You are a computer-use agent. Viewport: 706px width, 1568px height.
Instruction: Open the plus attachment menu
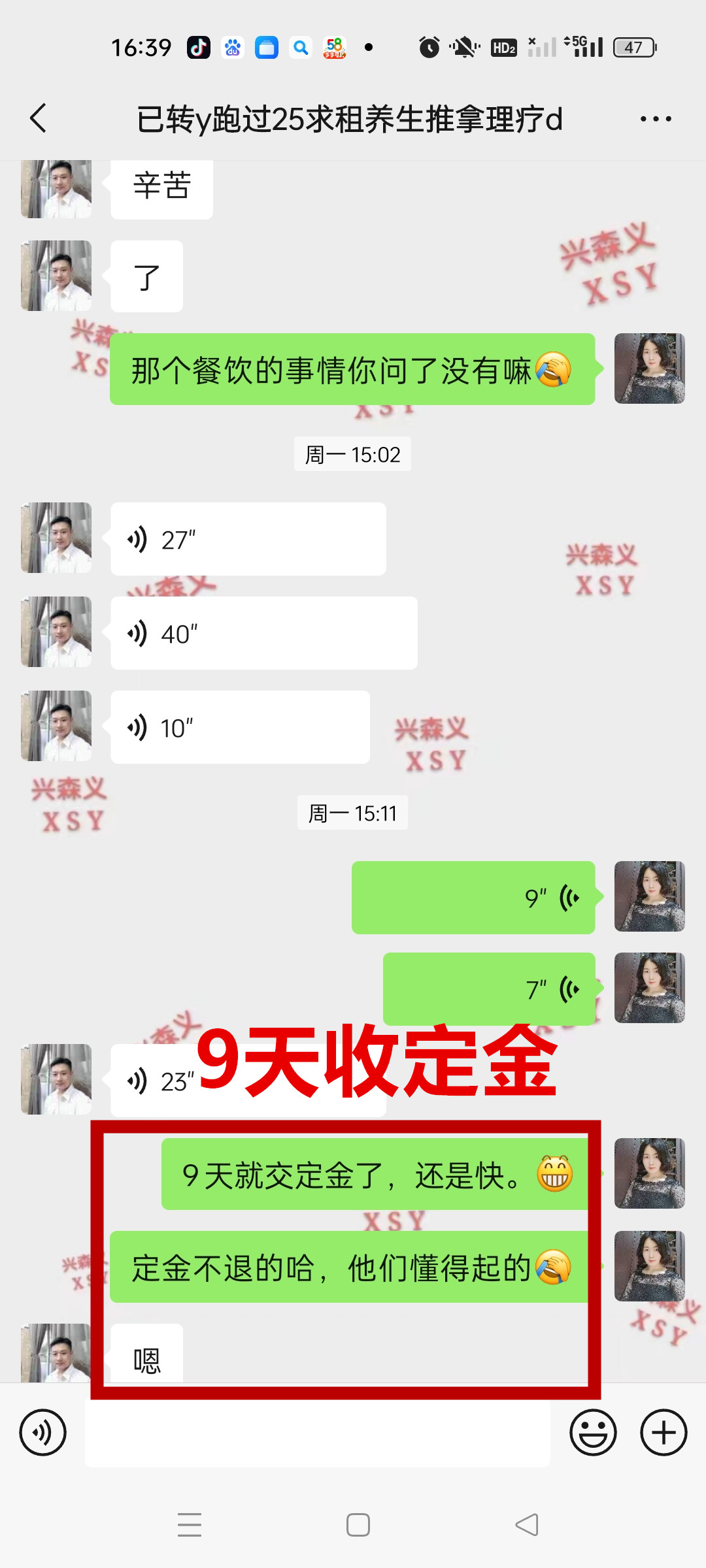coord(663,1433)
